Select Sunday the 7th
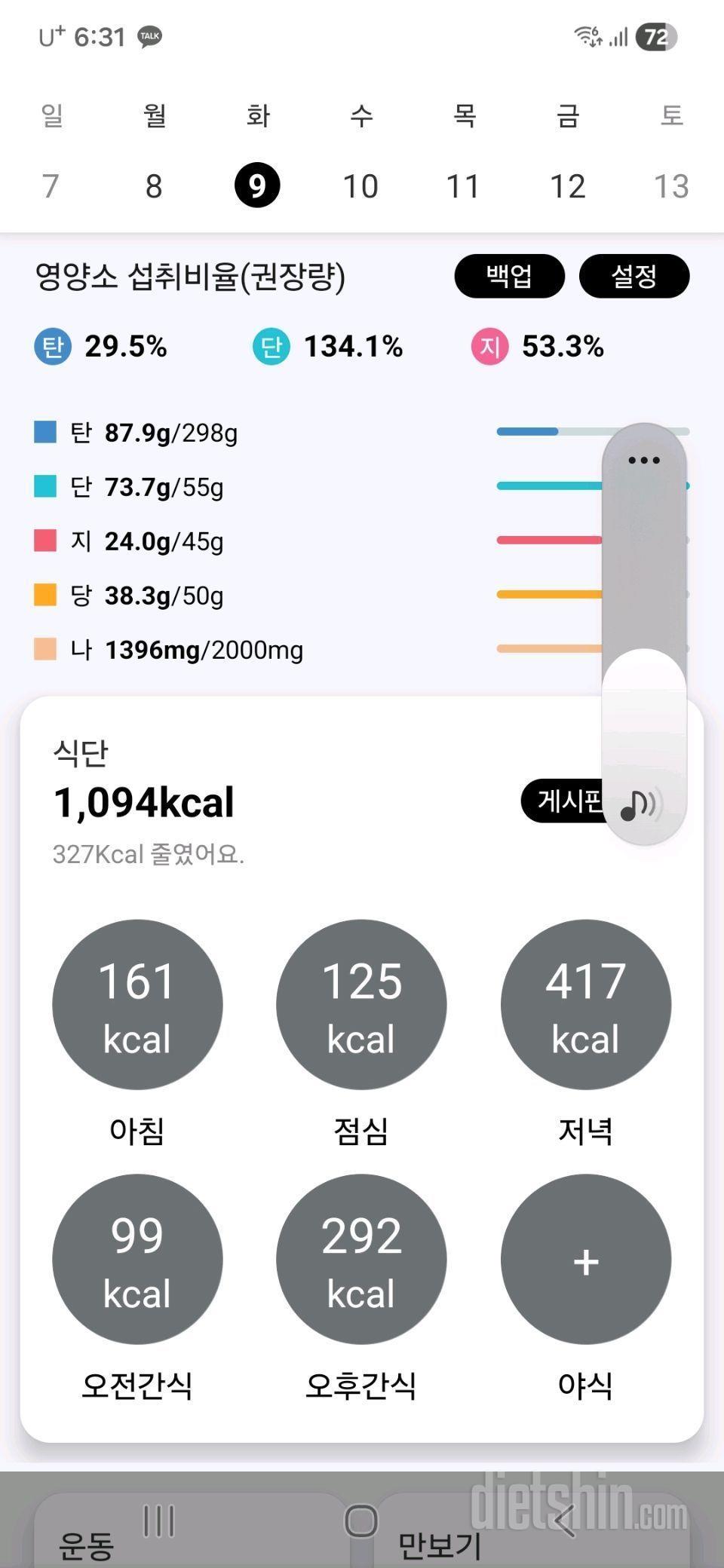The image size is (724, 1568). [51, 185]
